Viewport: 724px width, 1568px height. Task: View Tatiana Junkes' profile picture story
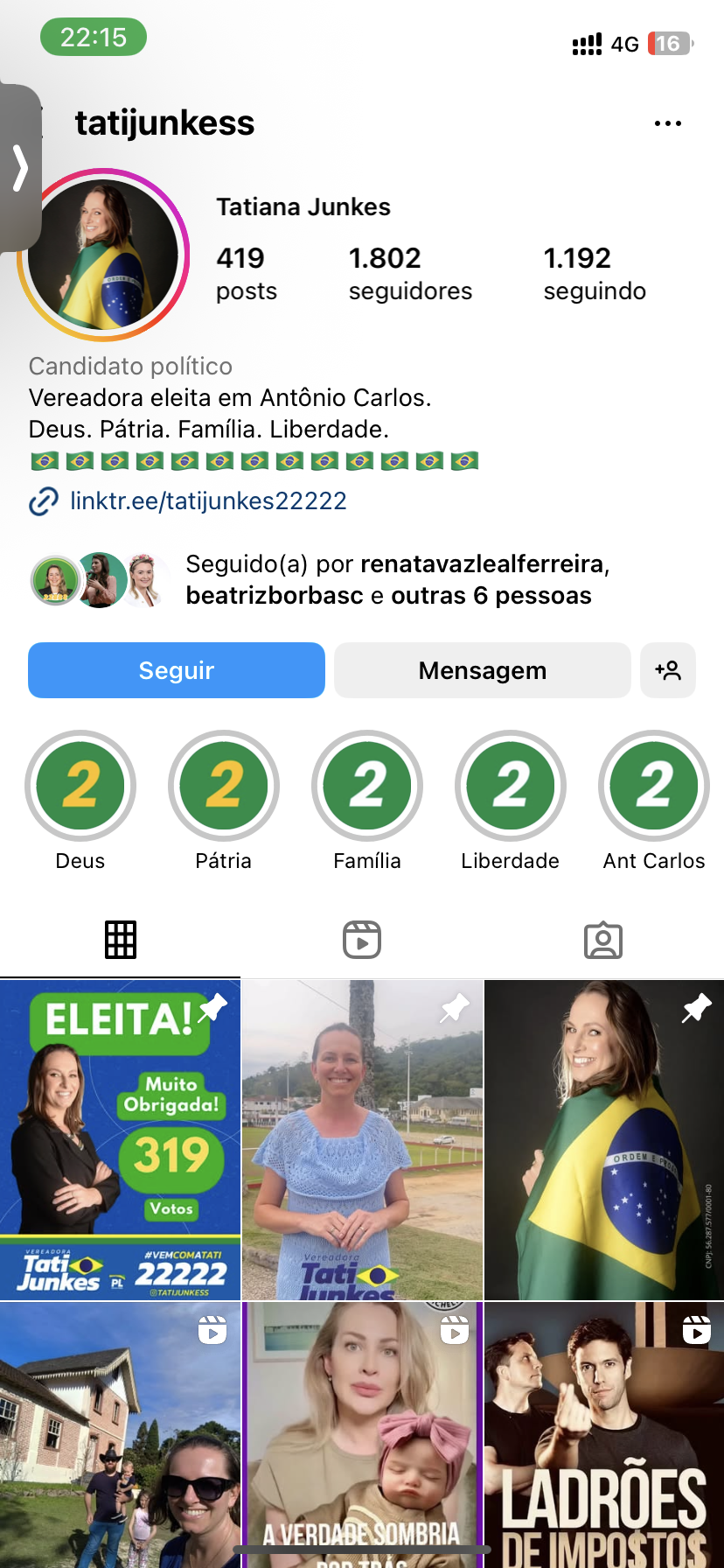103,255
